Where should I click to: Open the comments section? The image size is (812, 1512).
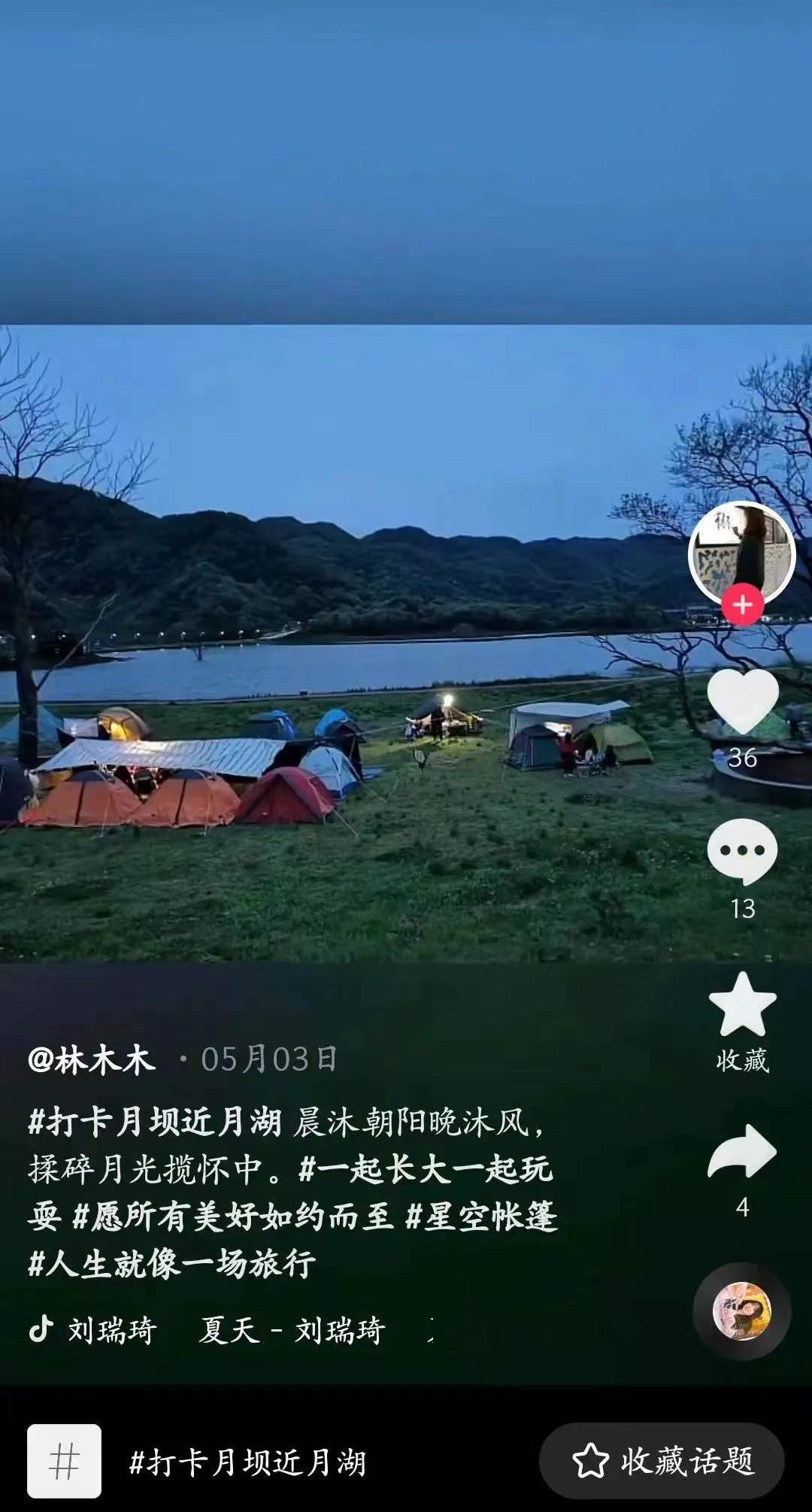(742, 852)
